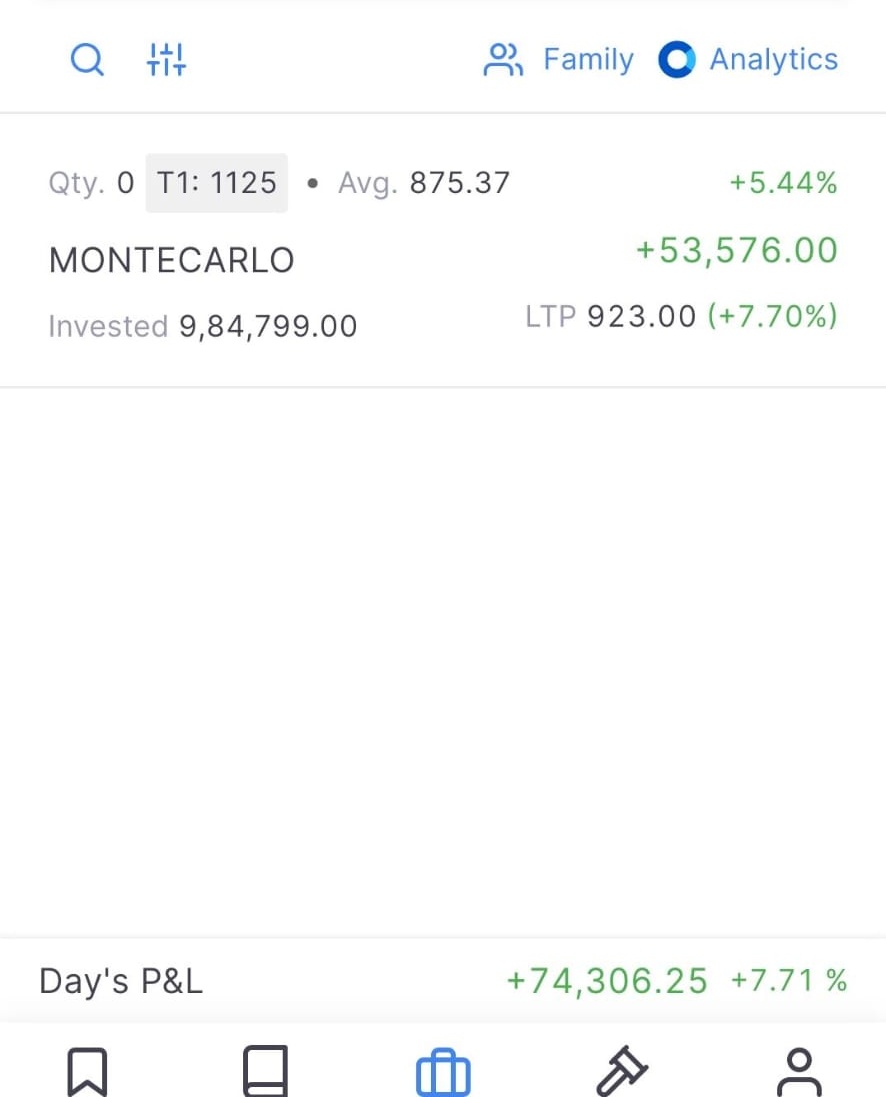Select the portfolio briefcase tab

tap(442, 1072)
